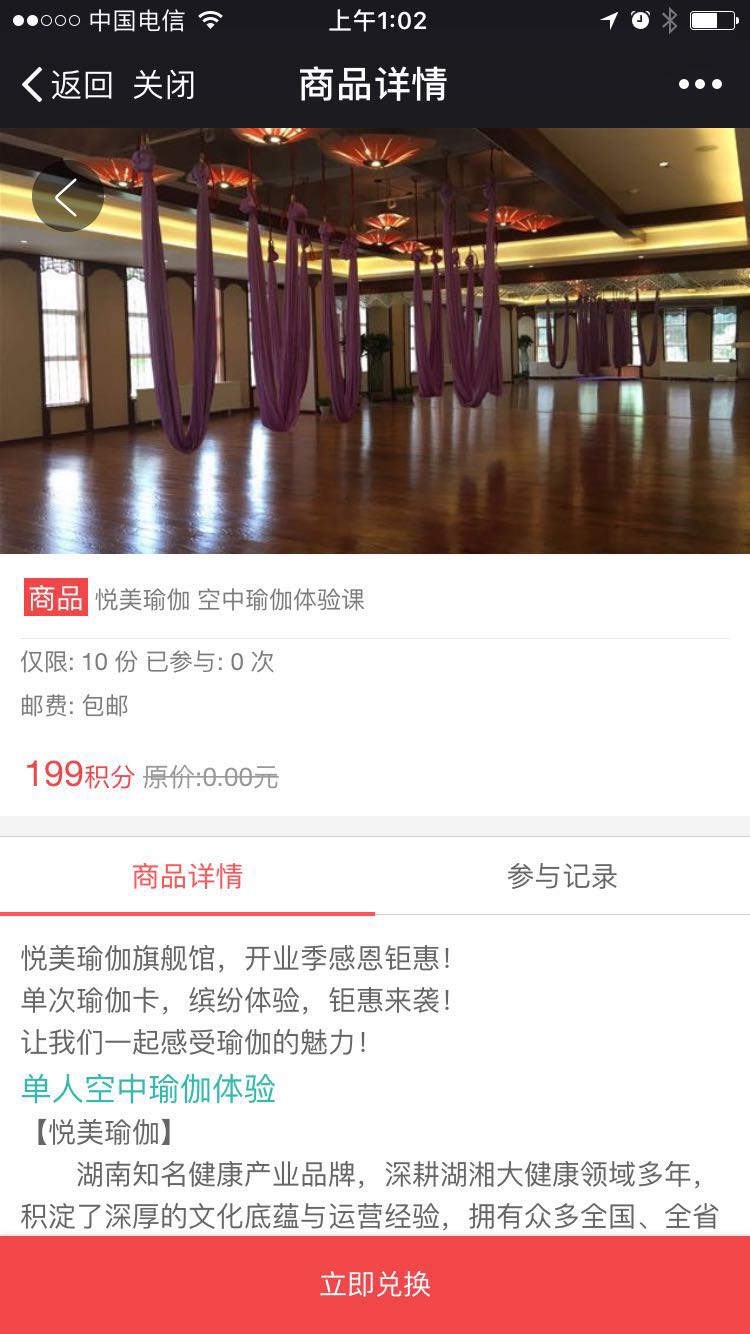Tap the 返回 back button in header

(67, 85)
